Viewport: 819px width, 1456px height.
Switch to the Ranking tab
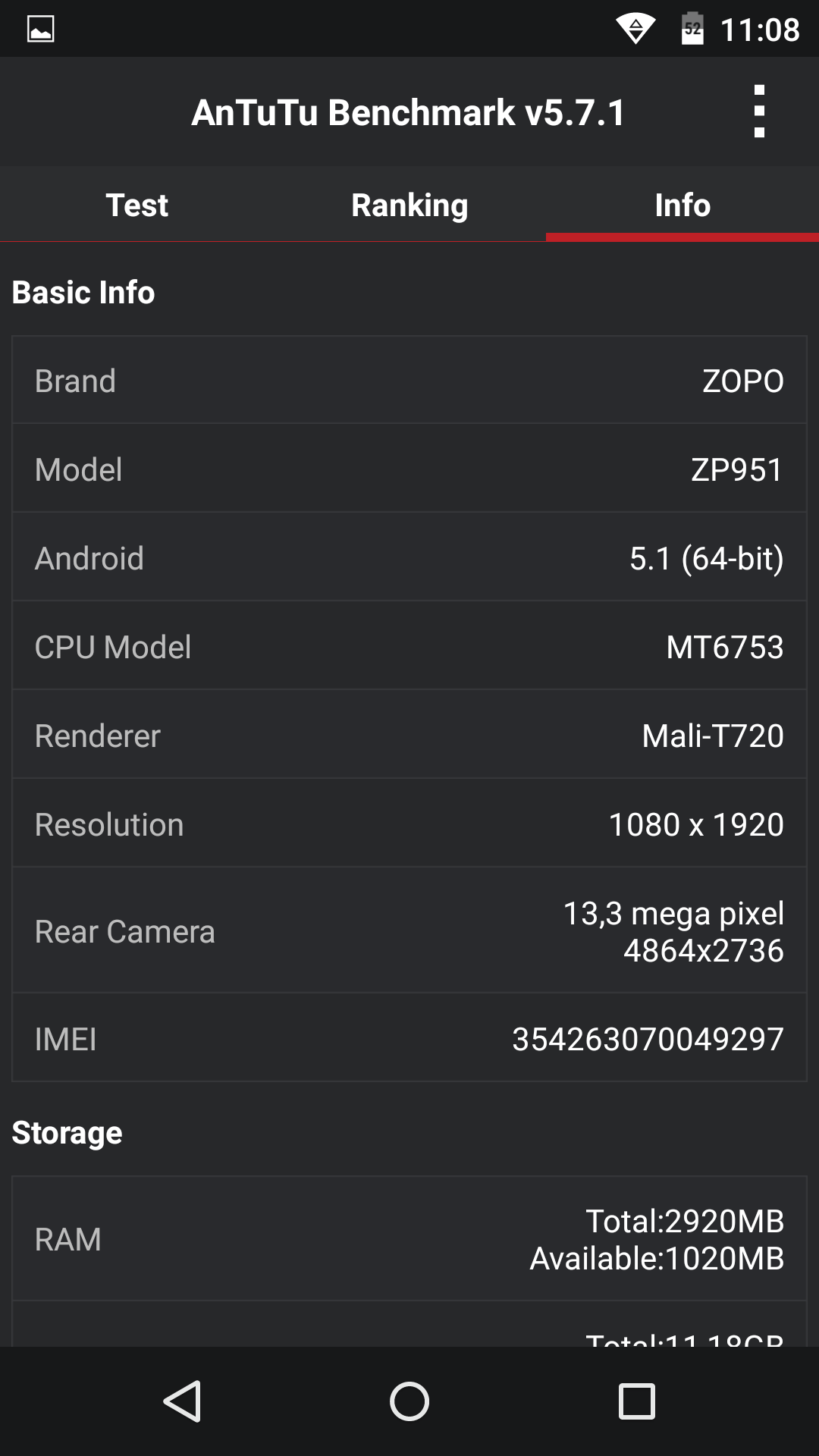[409, 205]
